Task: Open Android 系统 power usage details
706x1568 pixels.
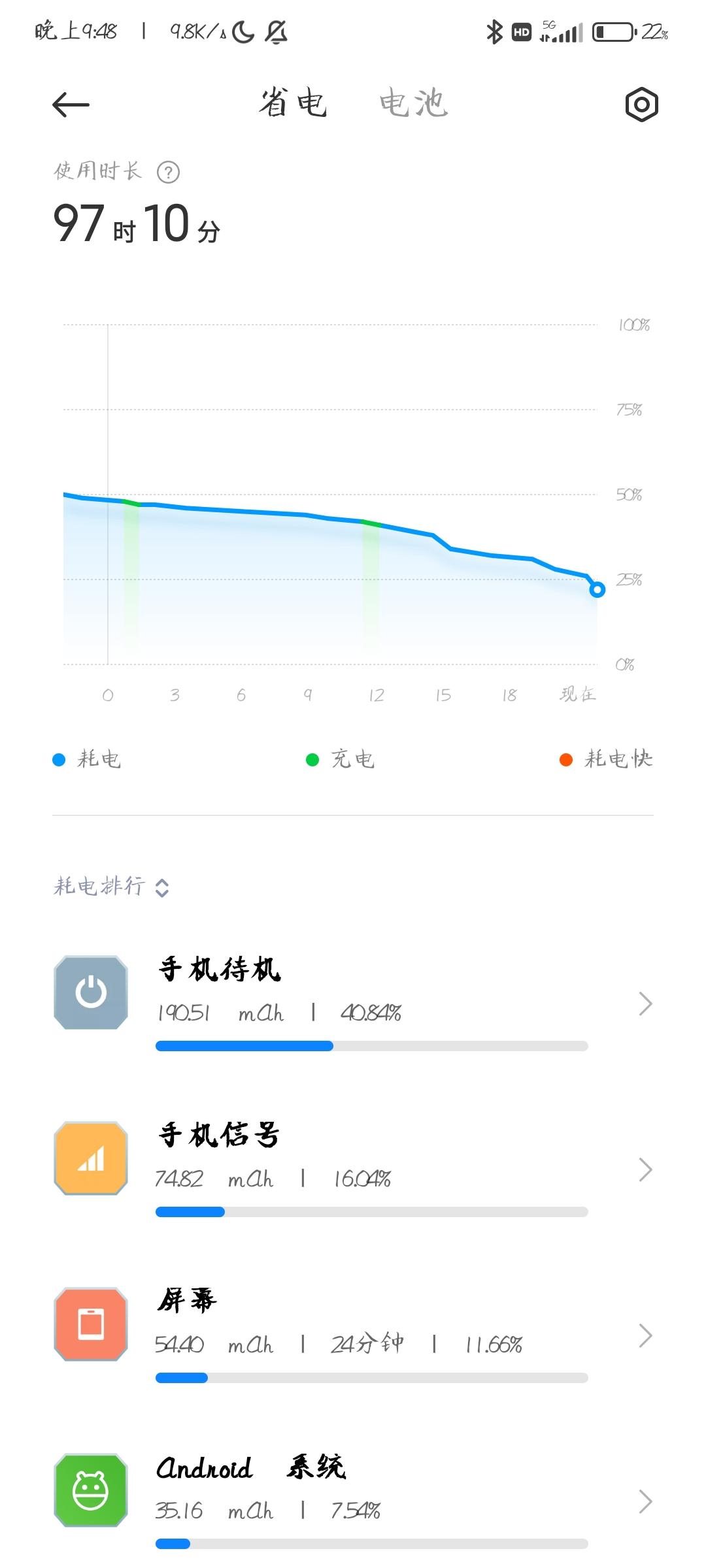Action: (x=353, y=1501)
